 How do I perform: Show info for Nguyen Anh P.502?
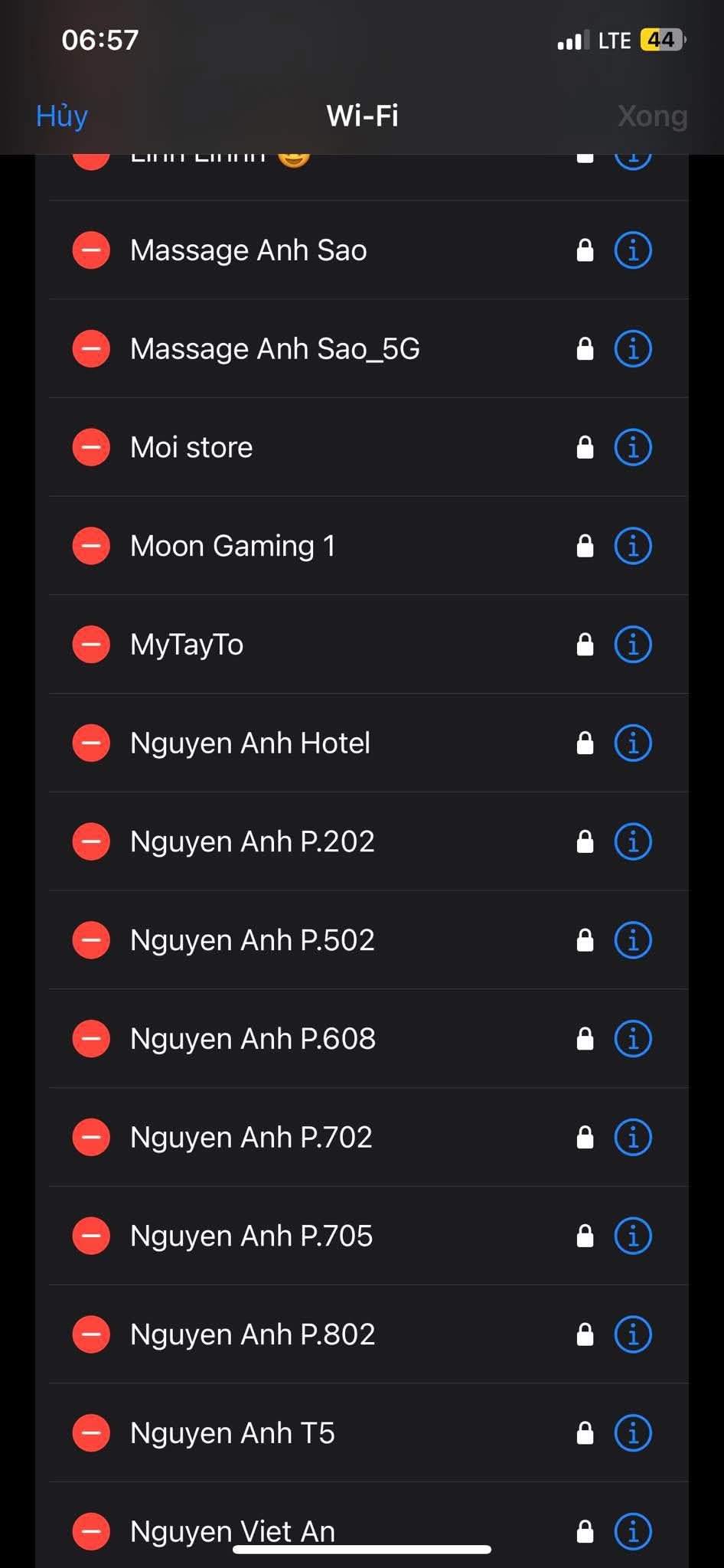click(x=633, y=940)
